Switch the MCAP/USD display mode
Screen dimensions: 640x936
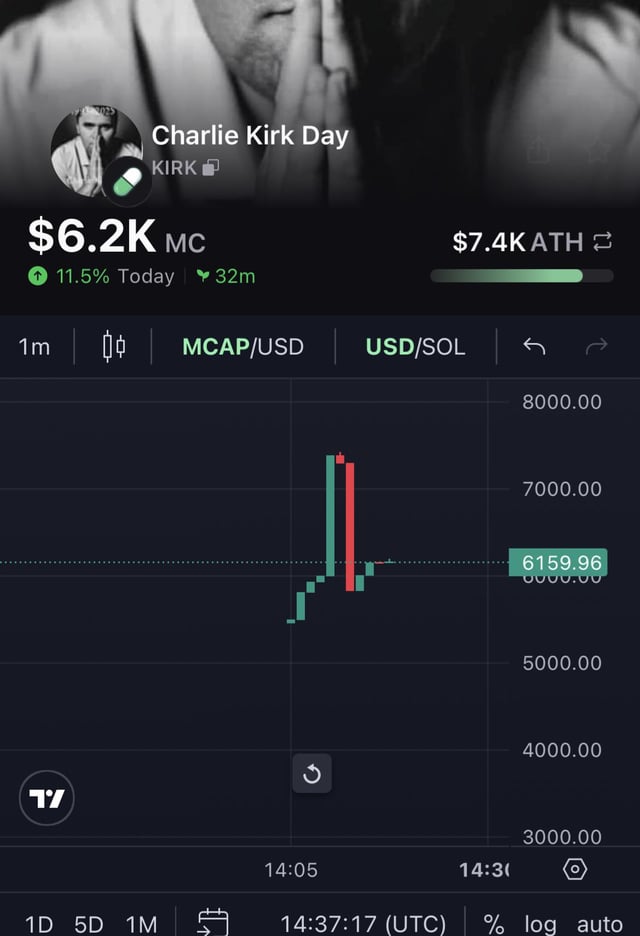(x=243, y=347)
